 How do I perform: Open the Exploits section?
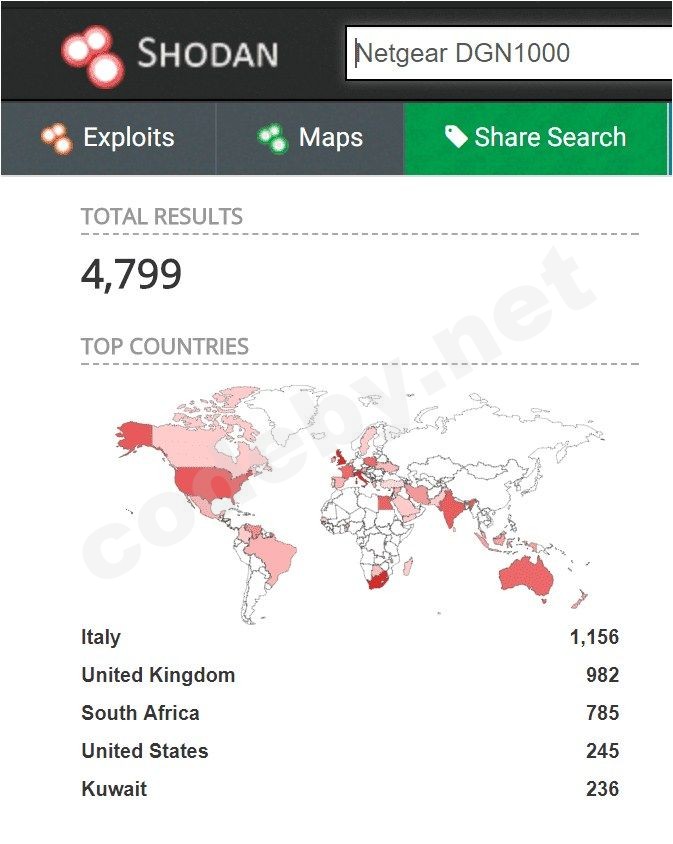[108, 138]
